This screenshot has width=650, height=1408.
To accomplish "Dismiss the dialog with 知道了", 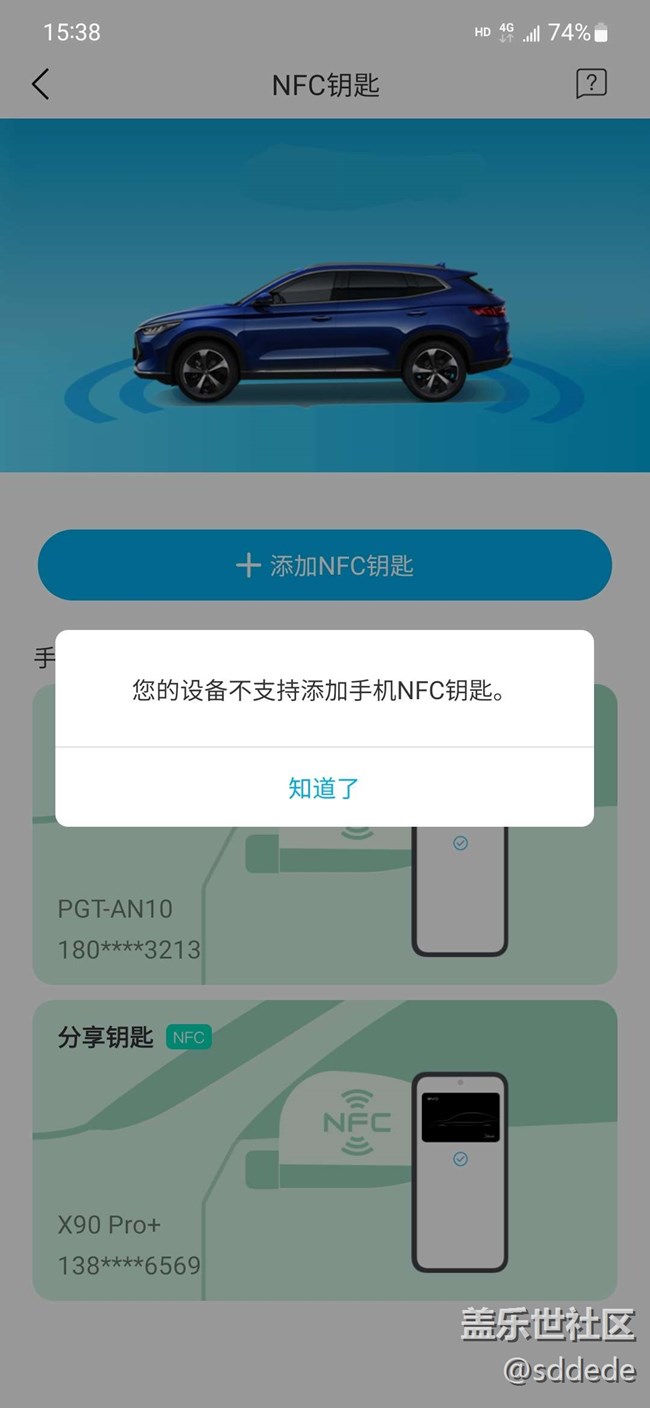I will (x=324, y=788).
